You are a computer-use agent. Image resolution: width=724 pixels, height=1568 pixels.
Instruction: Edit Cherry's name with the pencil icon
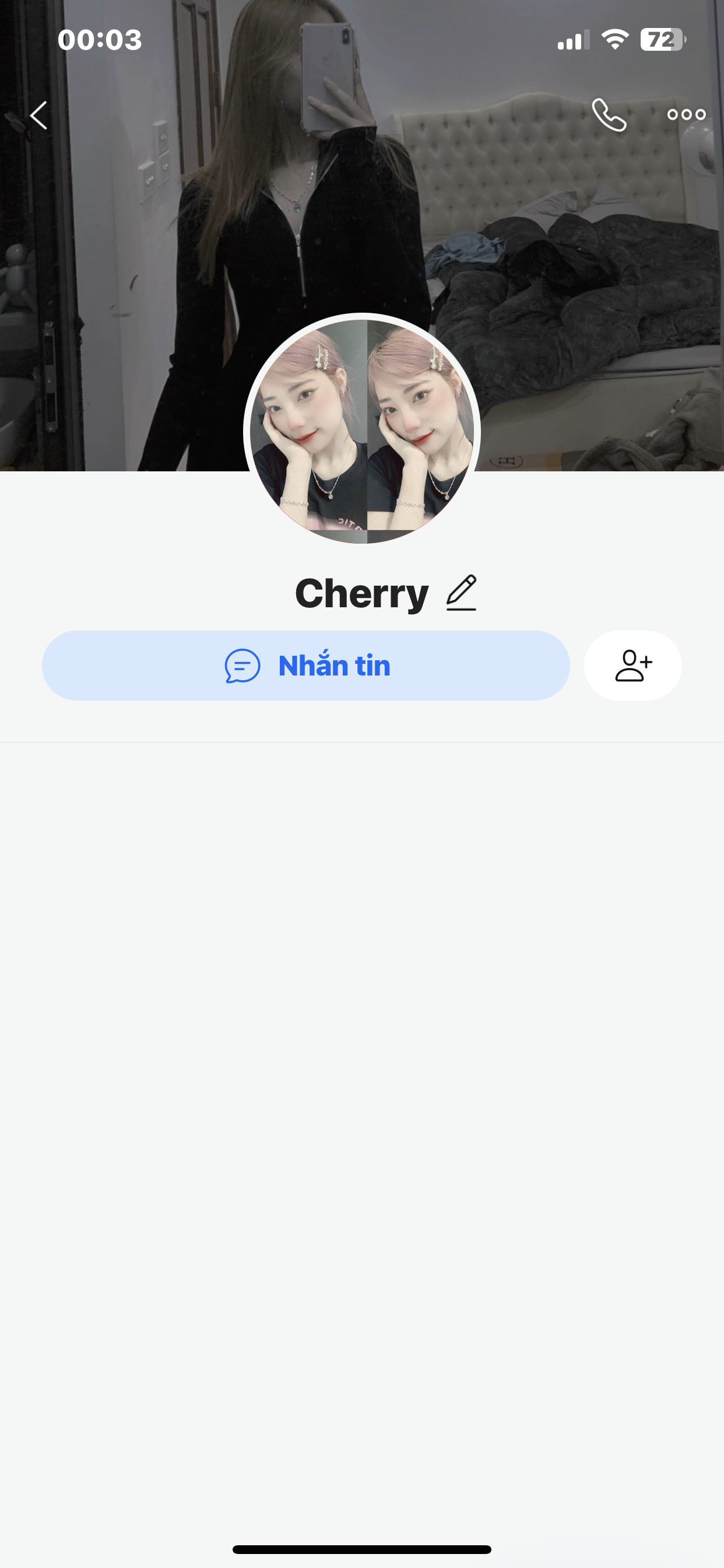[x=461, y=593]
